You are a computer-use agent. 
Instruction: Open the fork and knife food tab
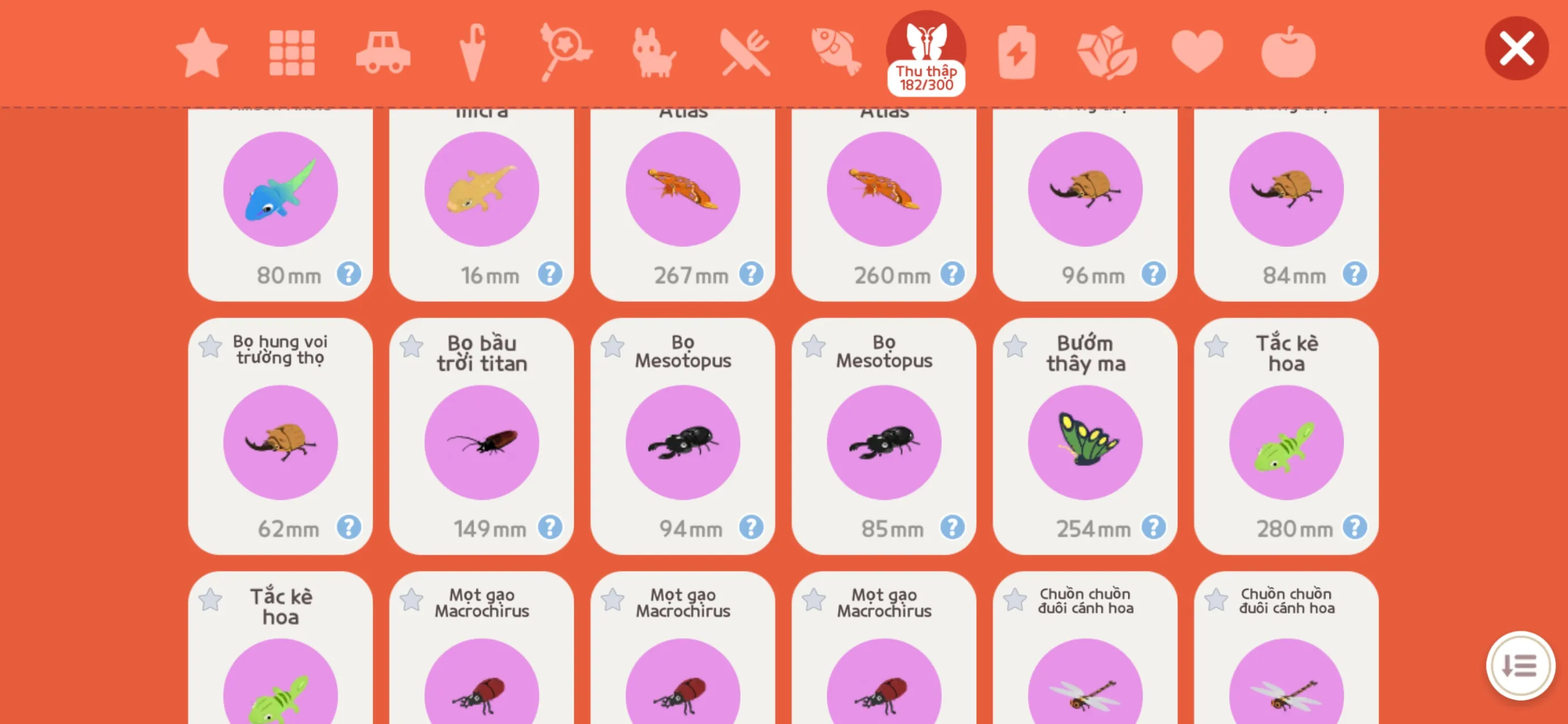[745, 53]
